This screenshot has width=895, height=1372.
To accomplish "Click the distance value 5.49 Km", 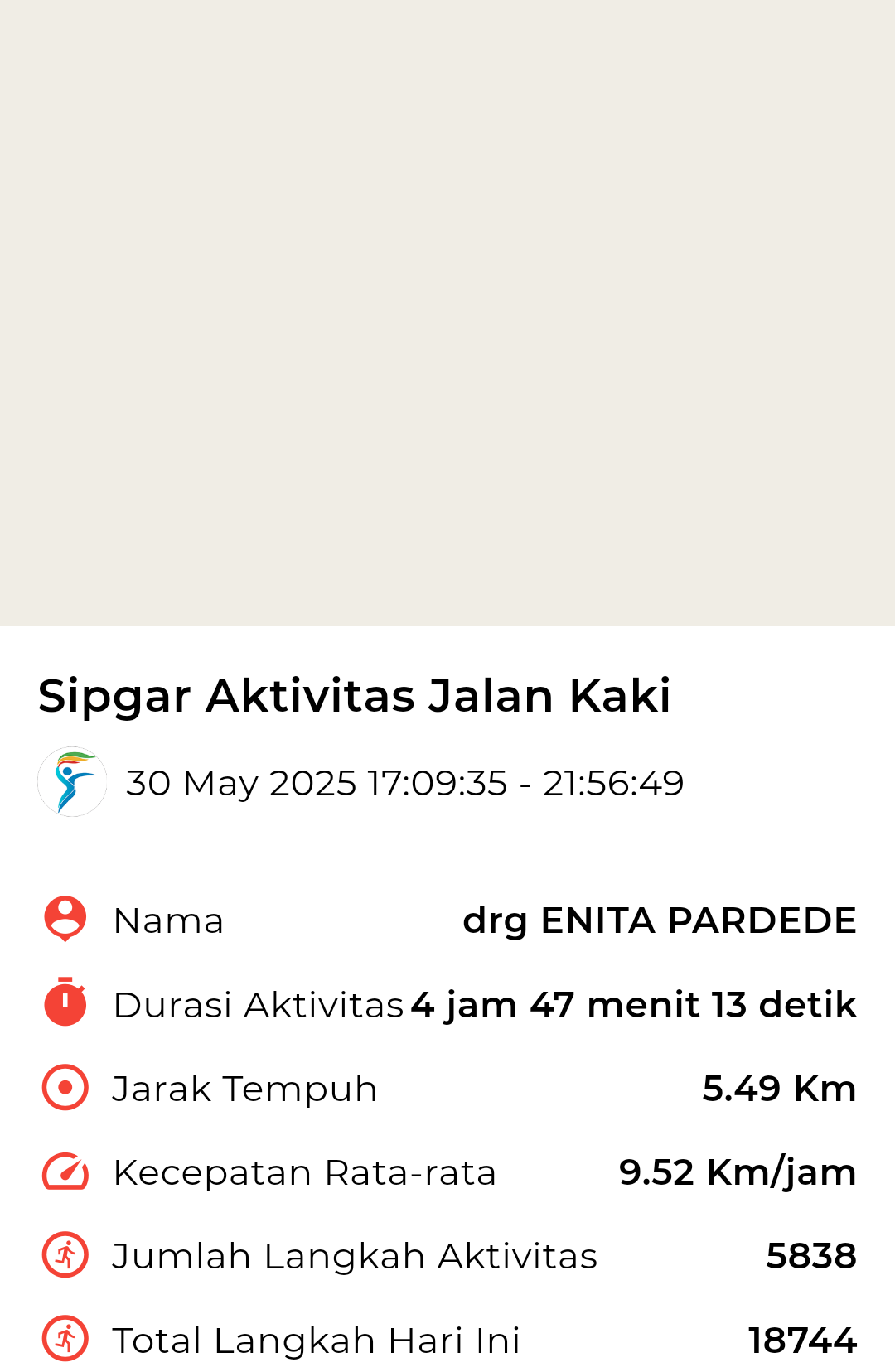I will 779,1088.
